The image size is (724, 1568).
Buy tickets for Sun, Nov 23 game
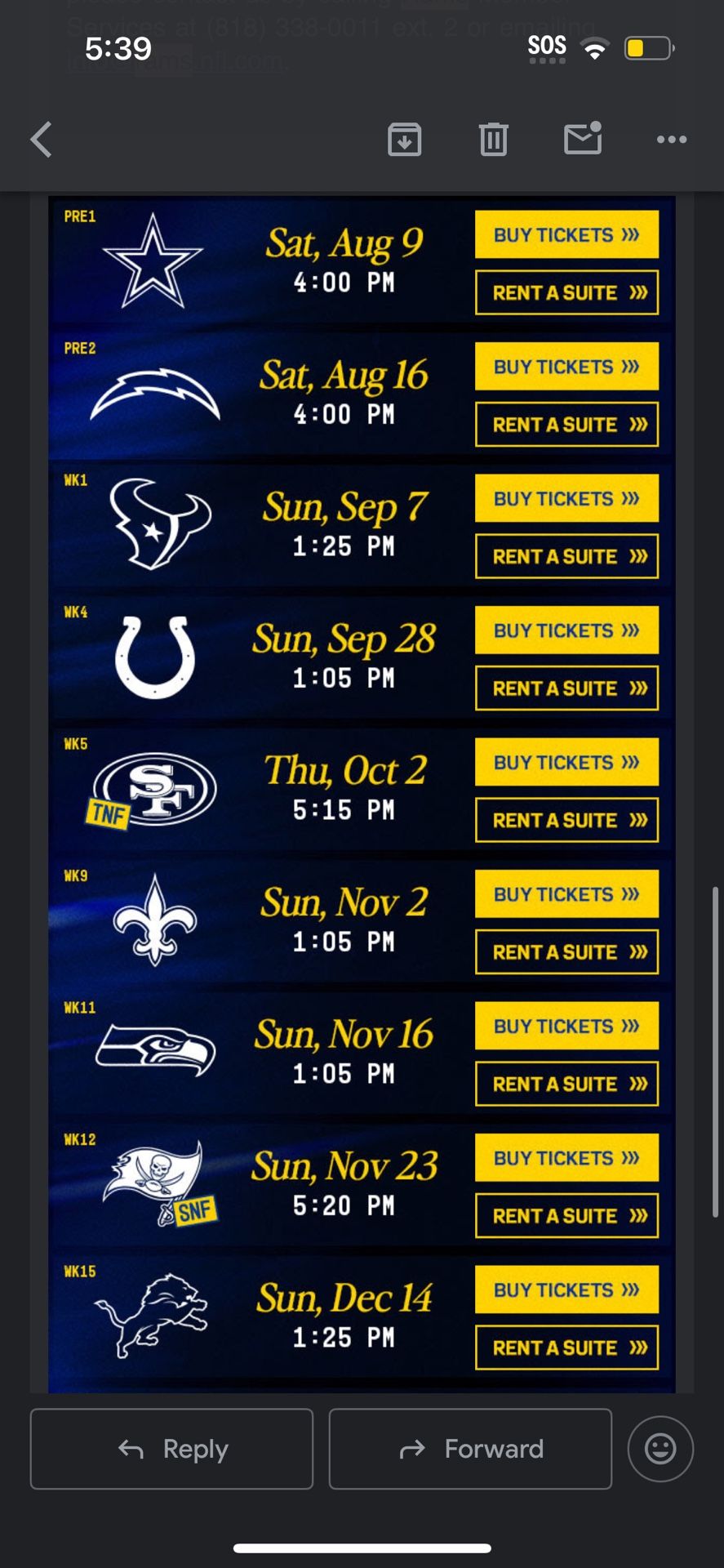[x=566, y=1158]
